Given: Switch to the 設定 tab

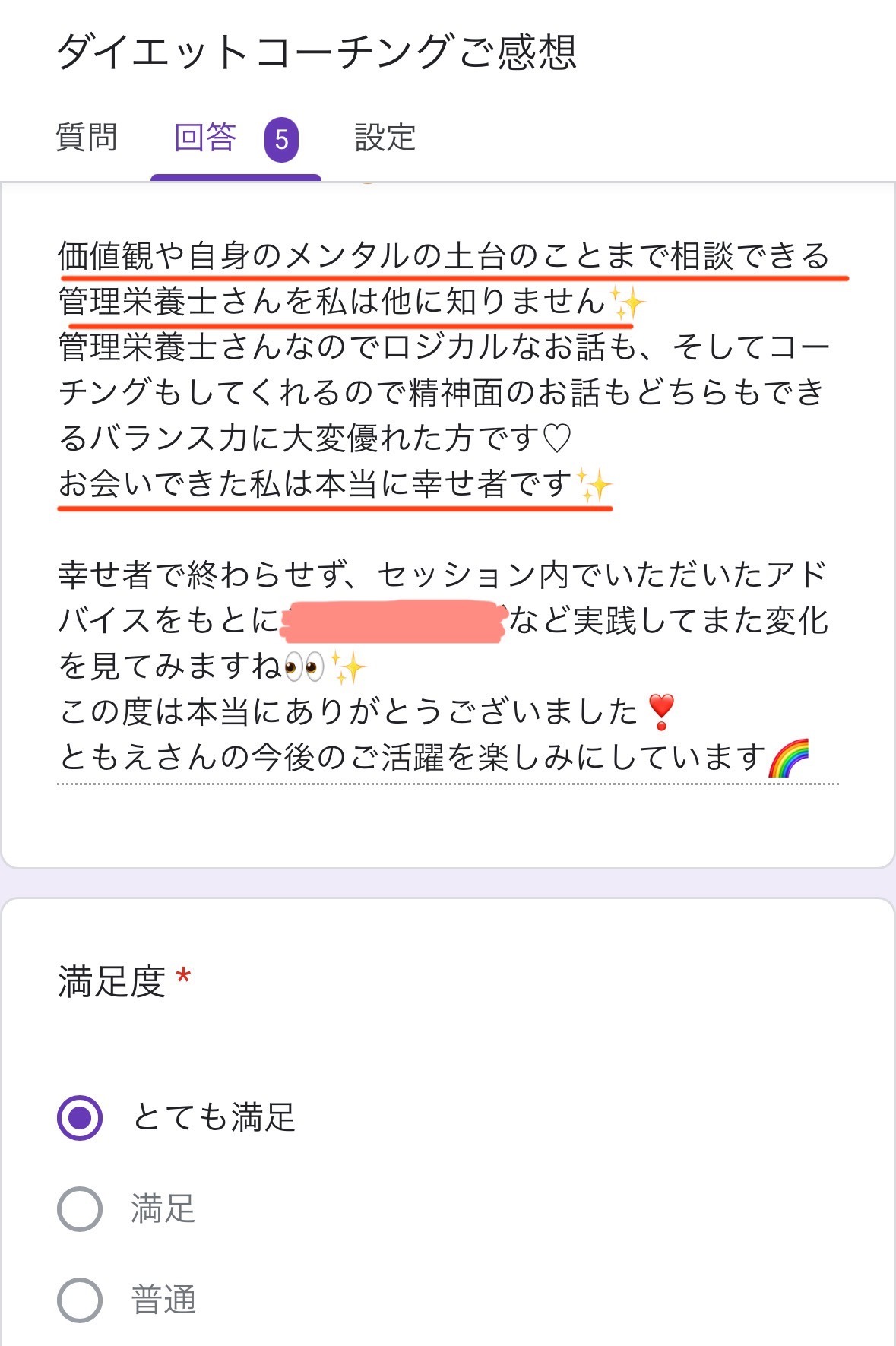Looking at the screenshot, I should coord(385,138).
